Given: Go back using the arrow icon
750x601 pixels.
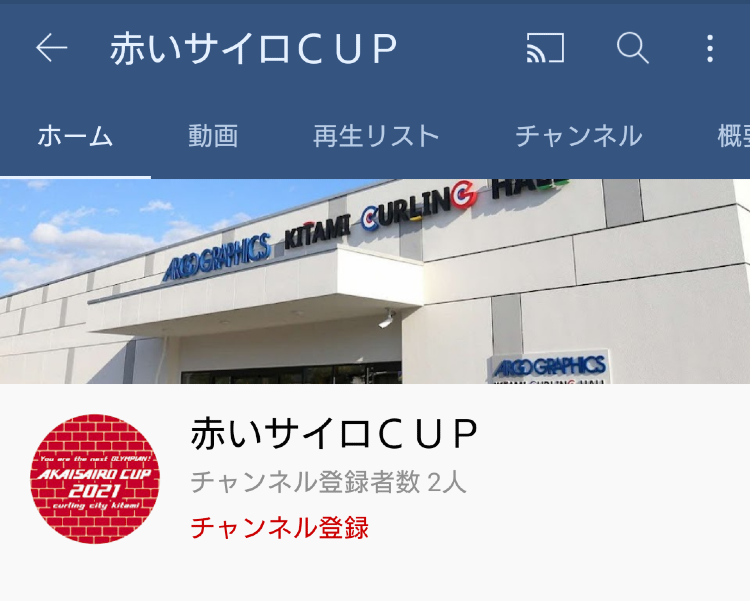Looking at the screenshot, I should coord(51,48).
